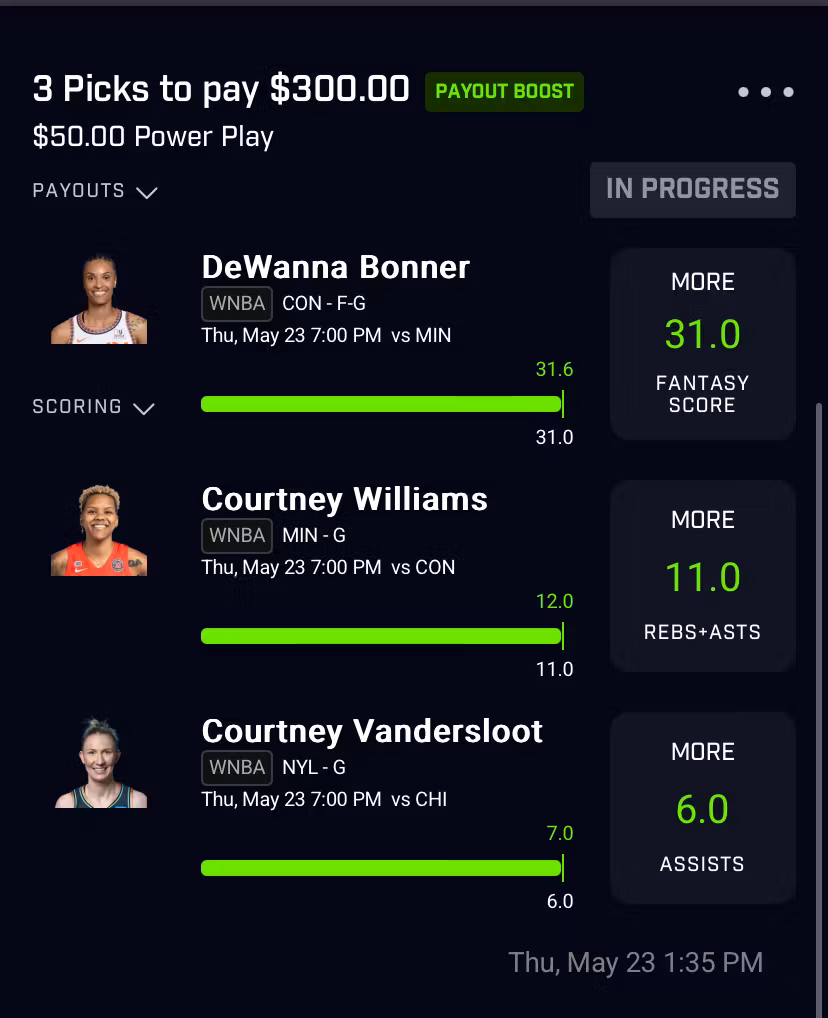Expand the PAYOUTS dropdown

coord(95,191)
